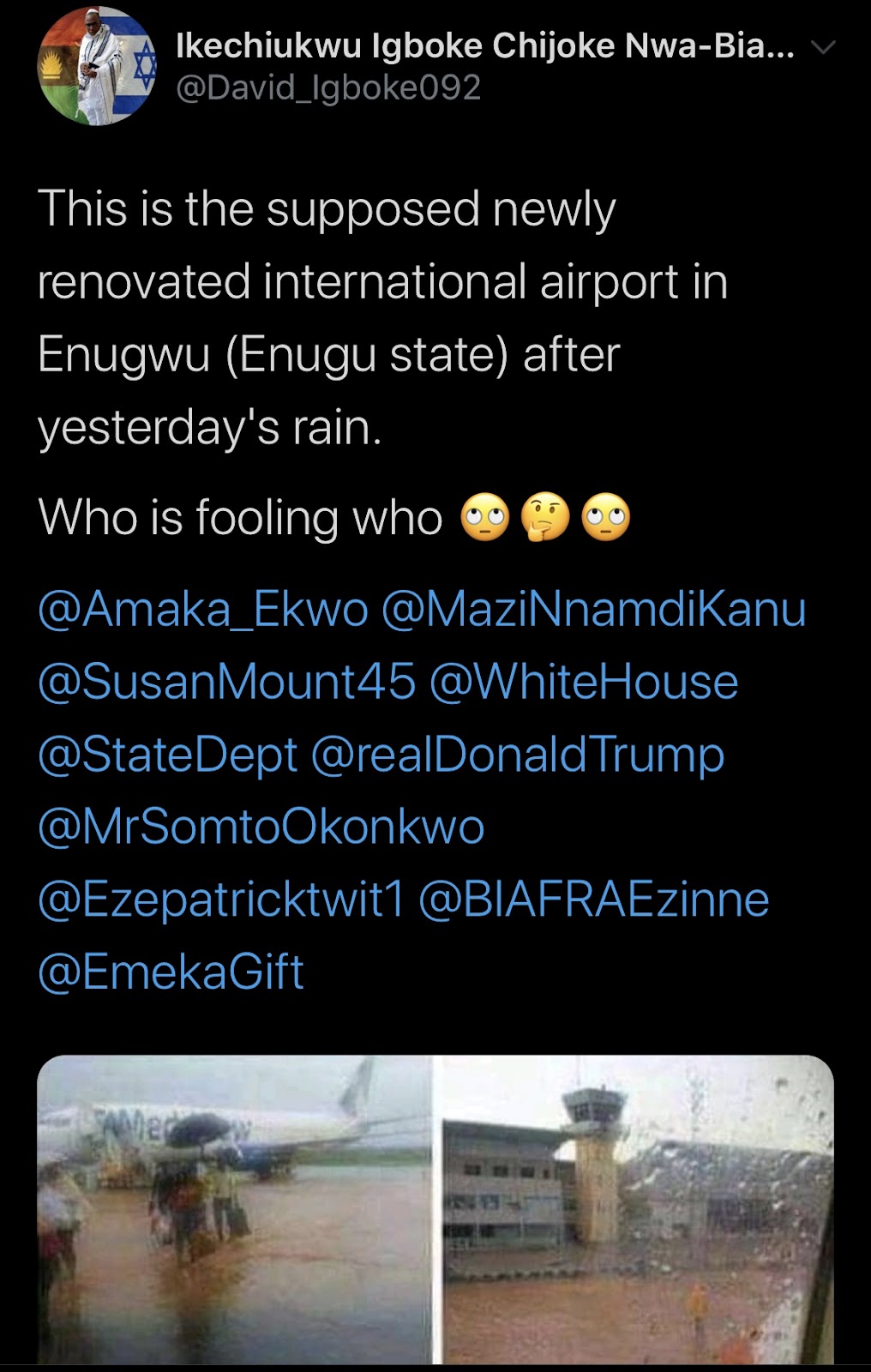
Task: Open the @Ezepatricktwit1 mention
Action: pos(220,900)
